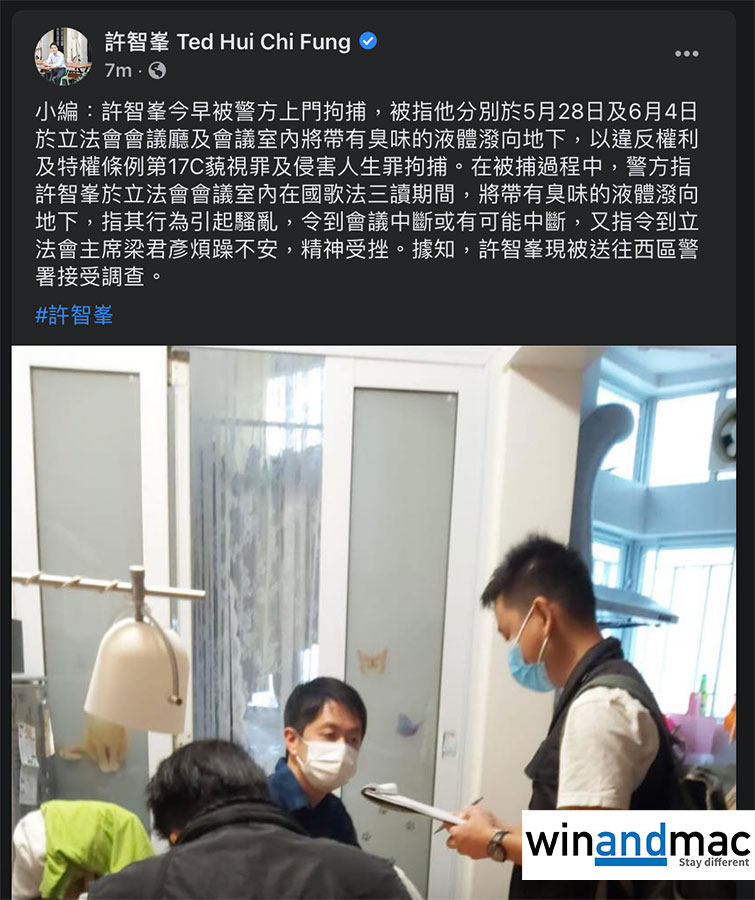Open the post's three-dot options menu
The height and width of the screenshot is (900, 755).
686,54
